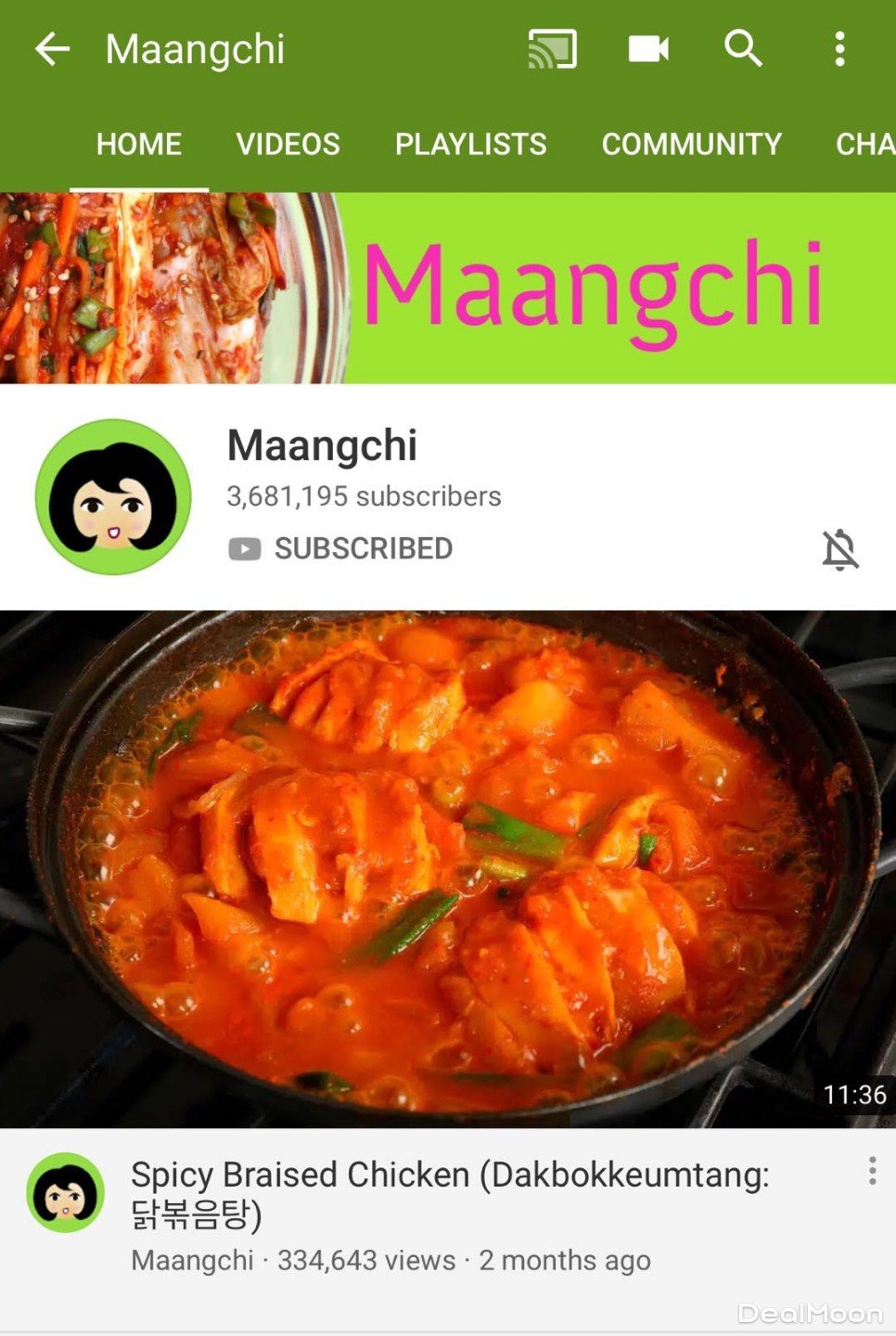Open options for Spicy Braised Chicken video
Screen dimensions: 896x1336
[872, 1171]
